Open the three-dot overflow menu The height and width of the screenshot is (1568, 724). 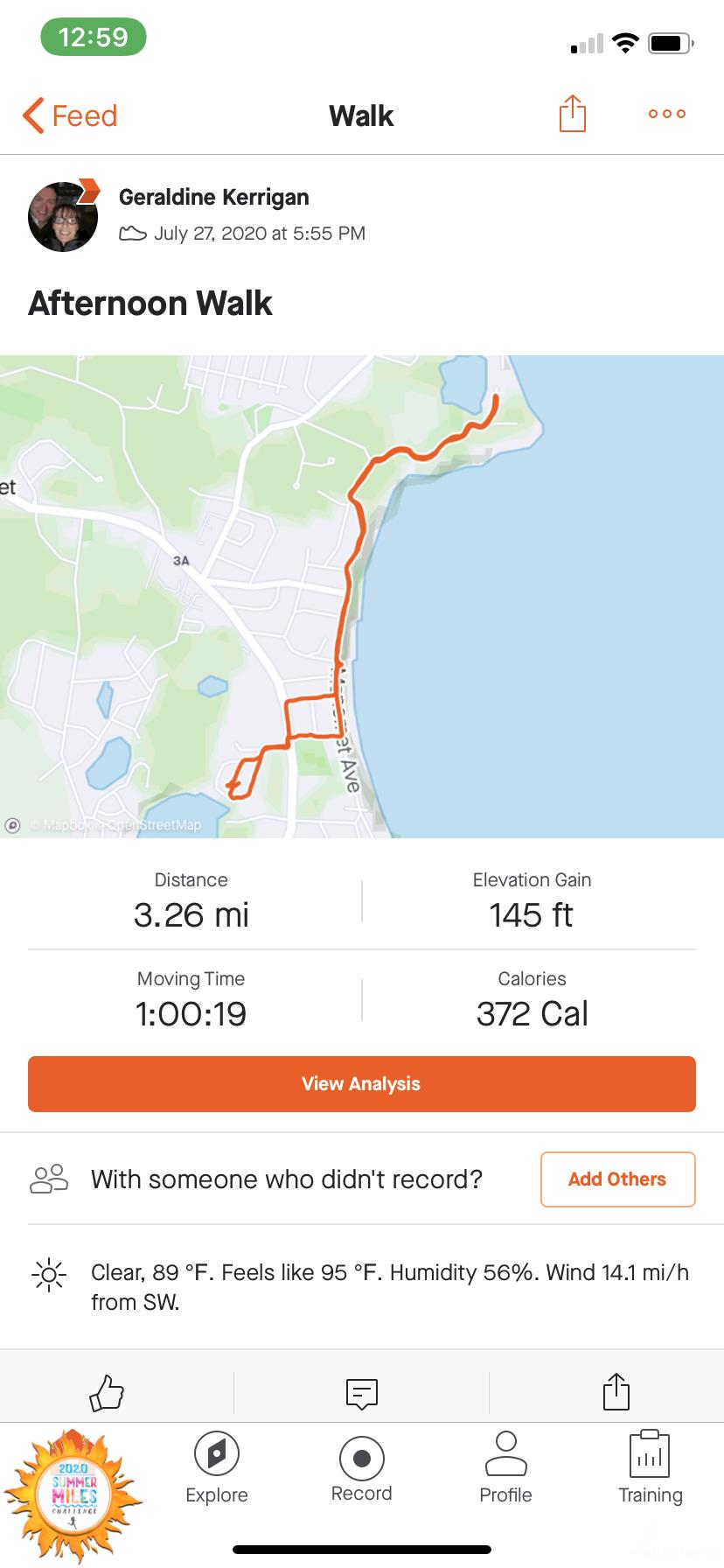666,114
